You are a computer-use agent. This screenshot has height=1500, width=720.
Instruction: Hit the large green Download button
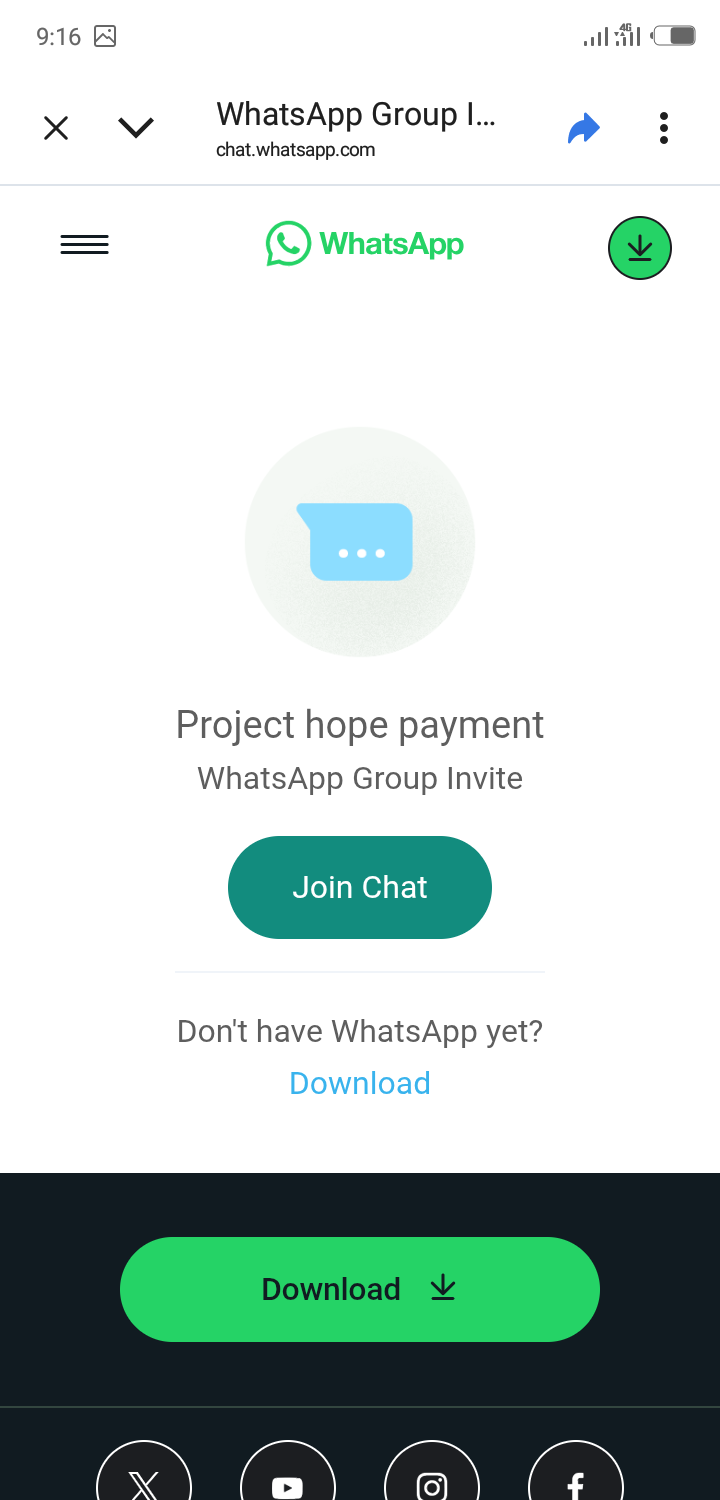[x=360, y=1289]
